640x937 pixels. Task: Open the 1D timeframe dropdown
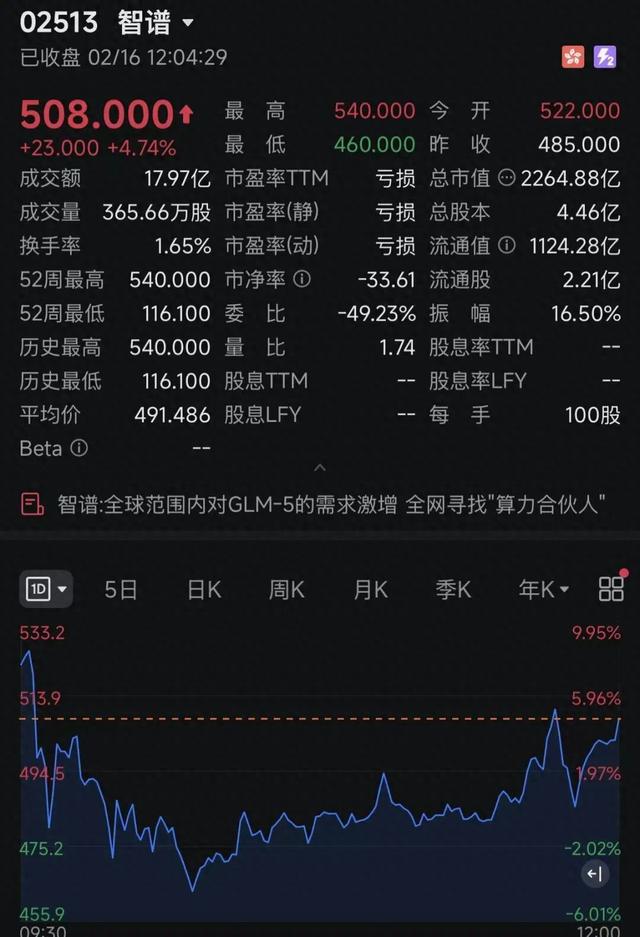coord(47,589)
